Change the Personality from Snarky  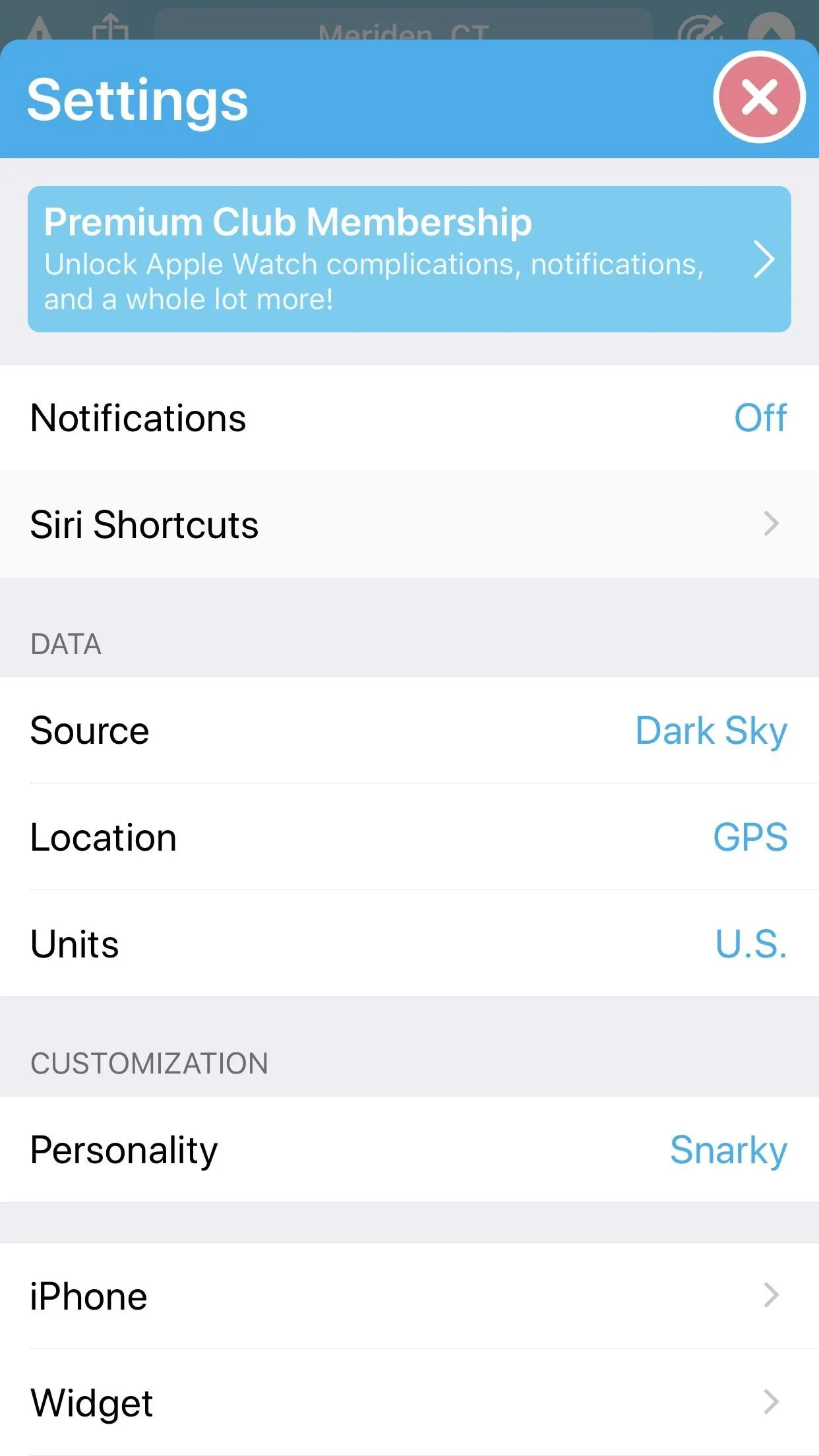coord(409,1150)
